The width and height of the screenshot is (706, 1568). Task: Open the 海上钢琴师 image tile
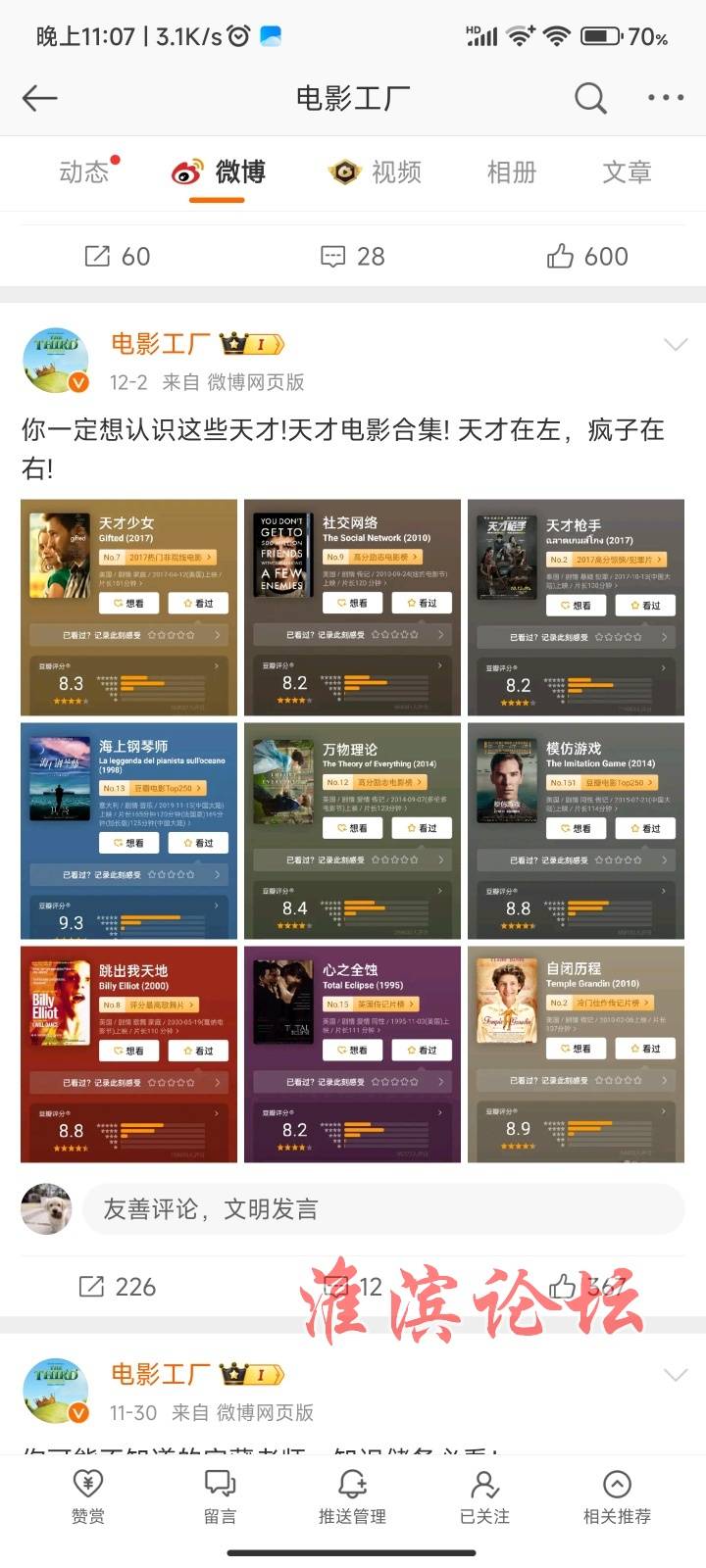(128, 831)
